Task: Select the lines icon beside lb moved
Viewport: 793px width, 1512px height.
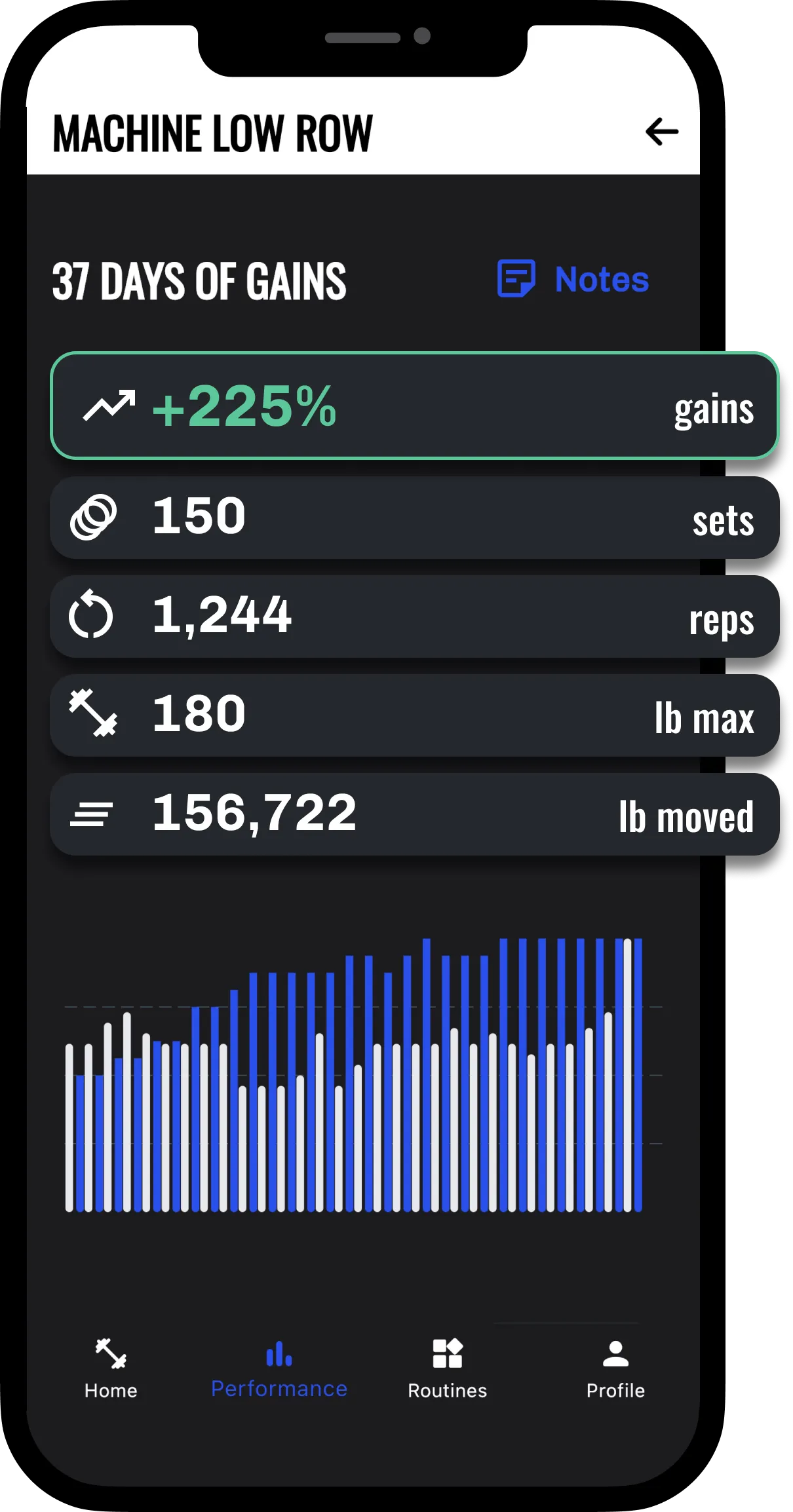Action: pyautogui.click(x=93, y=814)
